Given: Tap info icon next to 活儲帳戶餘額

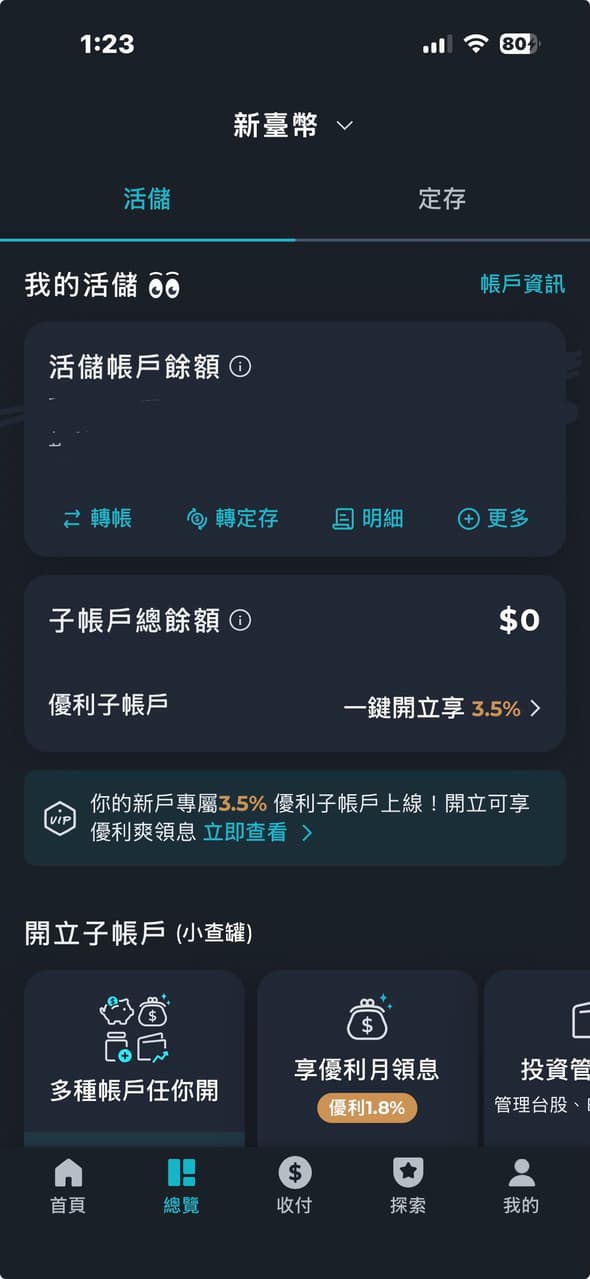Looking at the screenshot, I should click(x=240, y=367).
